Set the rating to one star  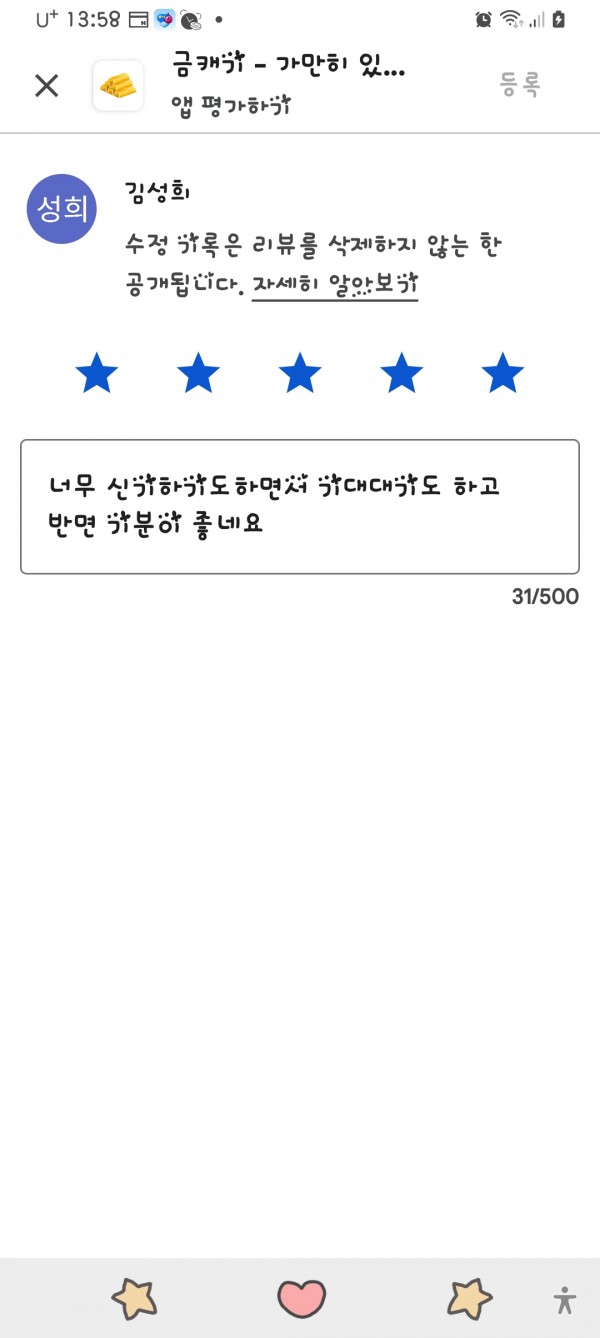click(97, 373)
